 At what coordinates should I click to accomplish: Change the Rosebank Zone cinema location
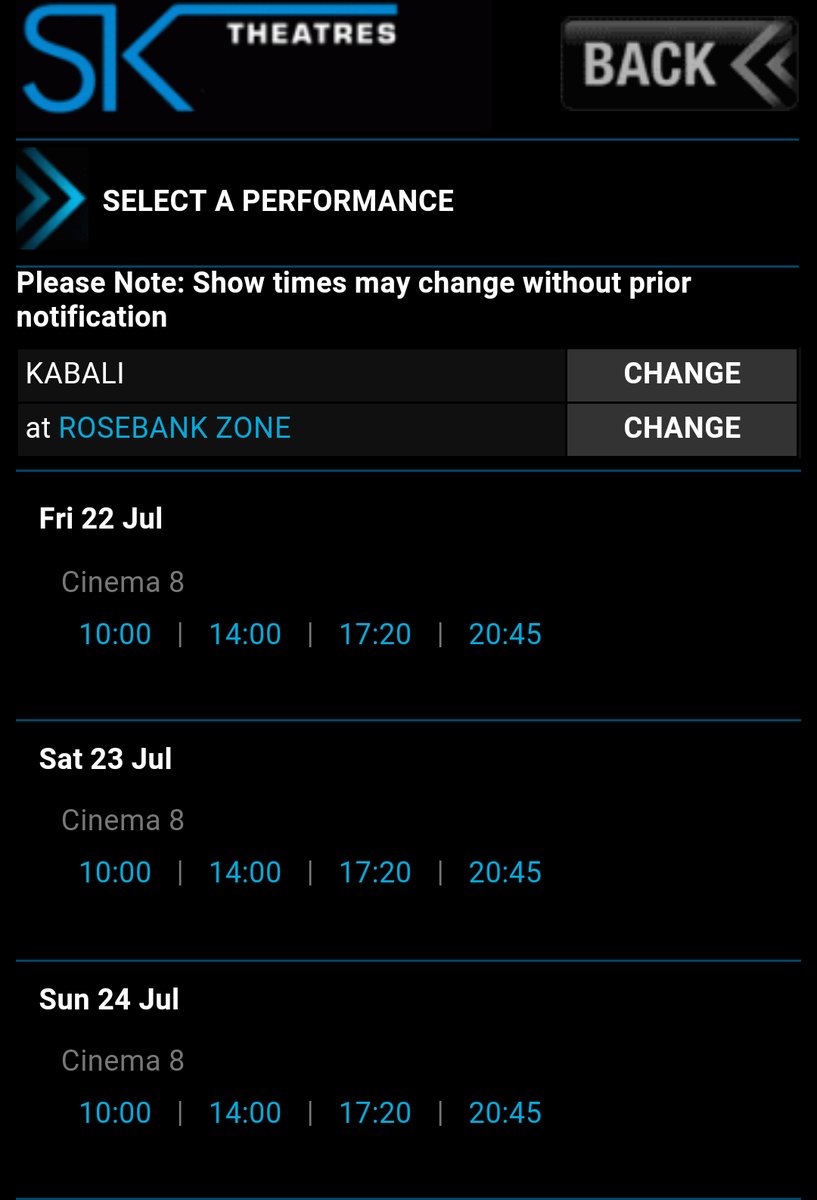(x=682, y=428)
